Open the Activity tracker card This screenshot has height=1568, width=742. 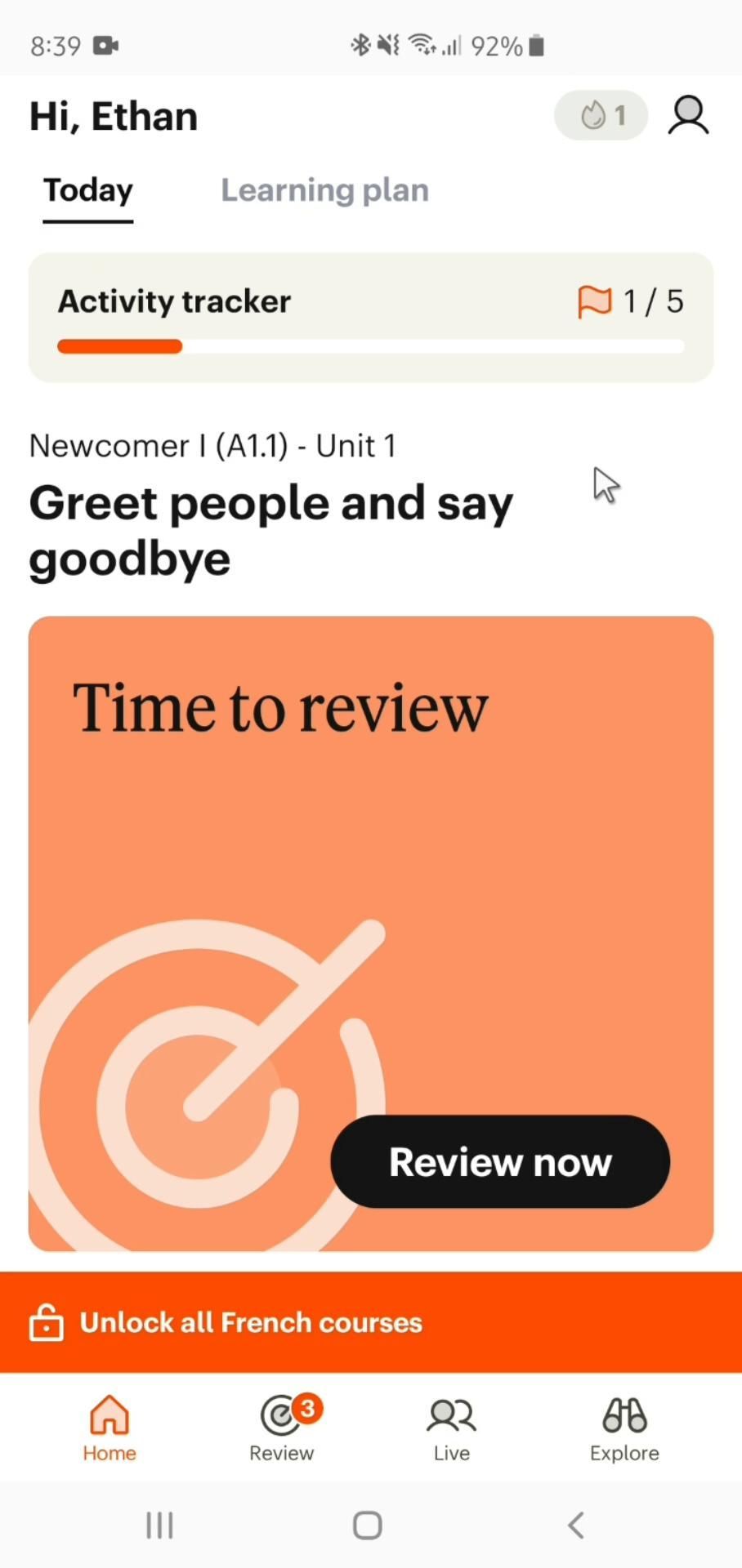[371, 318]
